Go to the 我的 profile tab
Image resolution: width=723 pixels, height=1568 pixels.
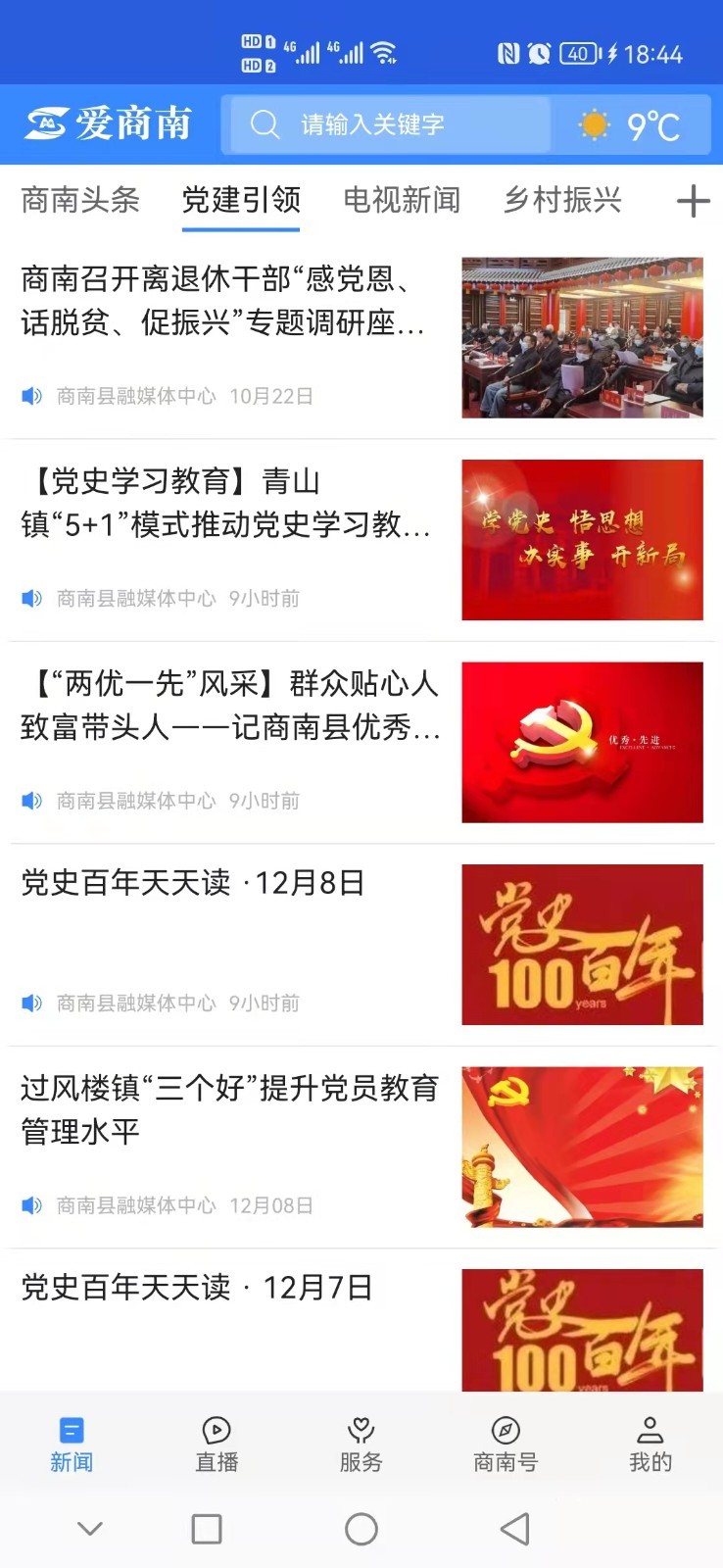click(650, 1444)
